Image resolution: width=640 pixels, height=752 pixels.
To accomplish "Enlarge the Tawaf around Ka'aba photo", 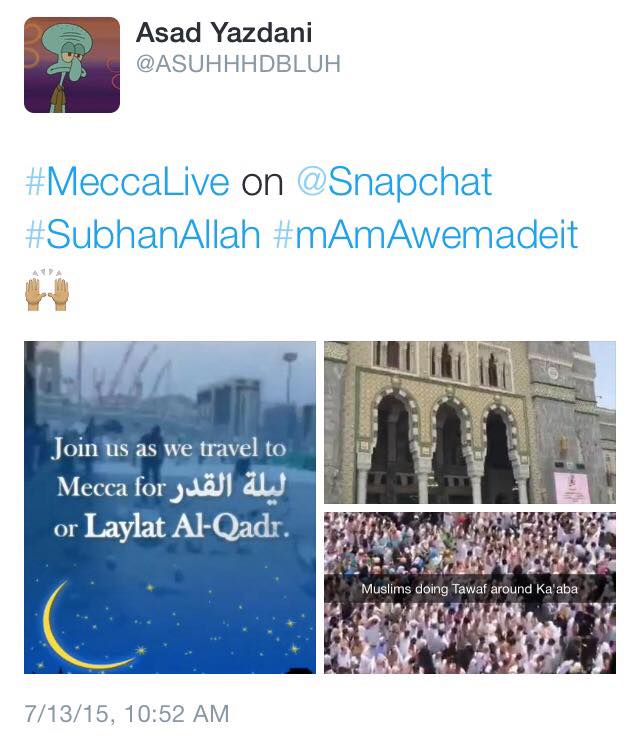I will tap(469, 592).
